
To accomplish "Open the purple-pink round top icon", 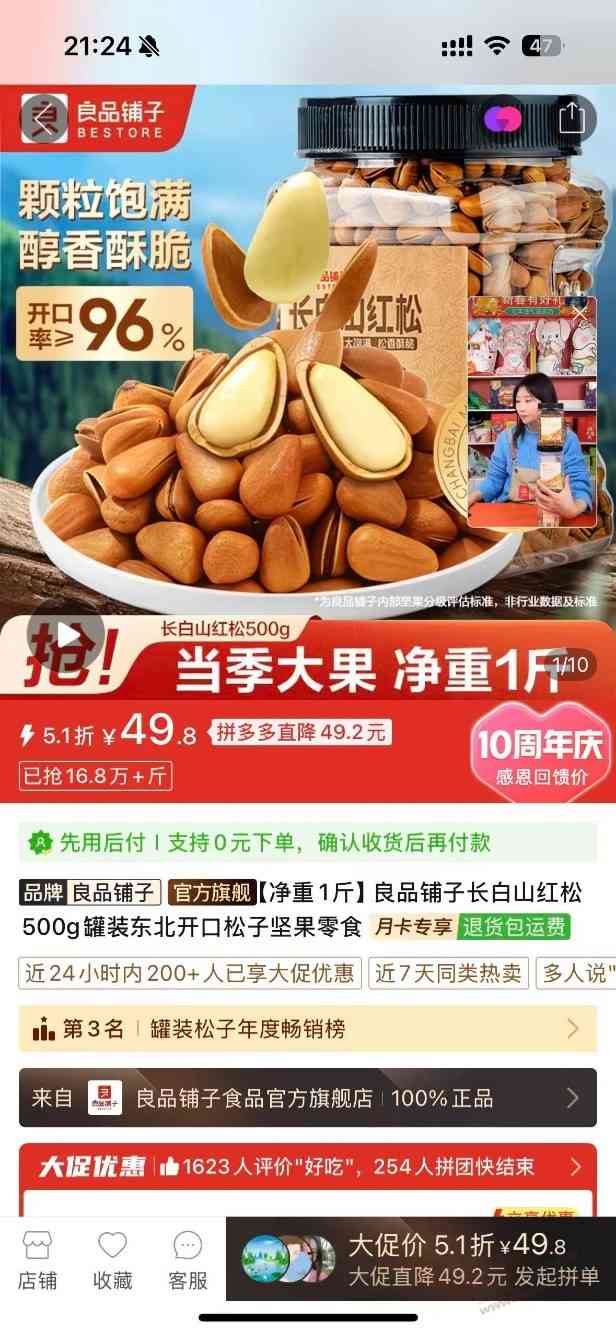I will click(x=503, y=118).
